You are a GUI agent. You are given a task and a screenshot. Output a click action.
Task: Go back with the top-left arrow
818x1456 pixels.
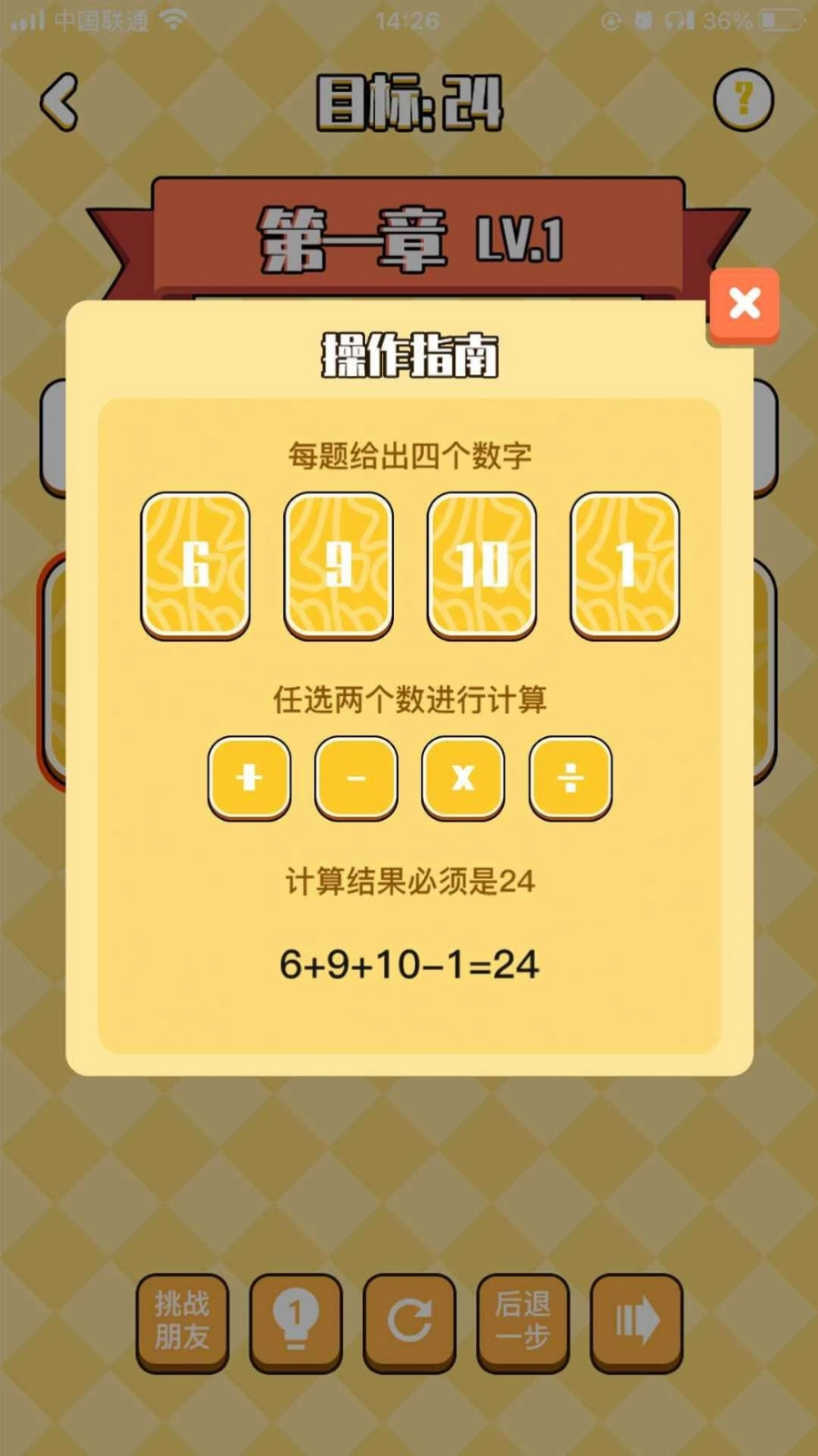(x=60, y=102)
